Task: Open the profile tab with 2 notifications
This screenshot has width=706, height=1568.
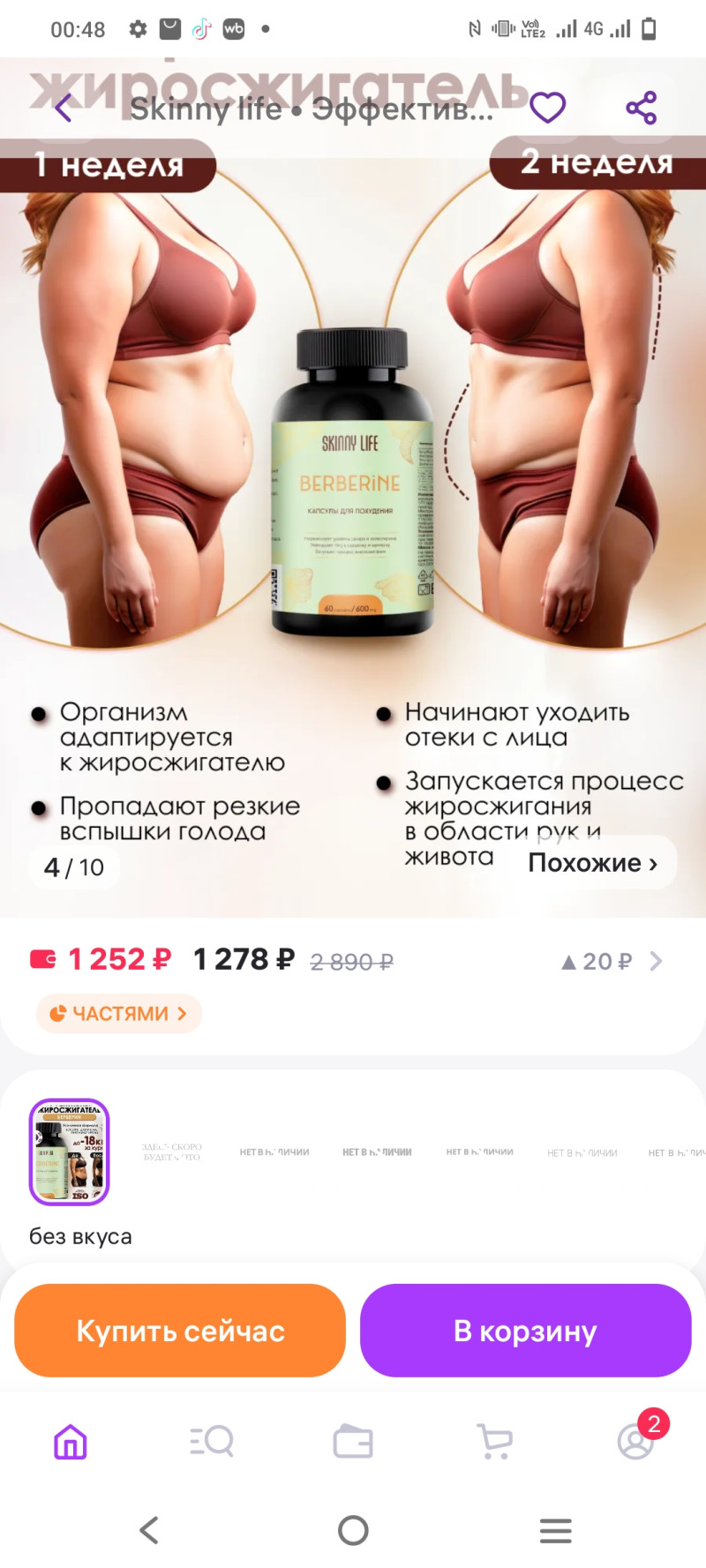Action: click(635, 1442)
